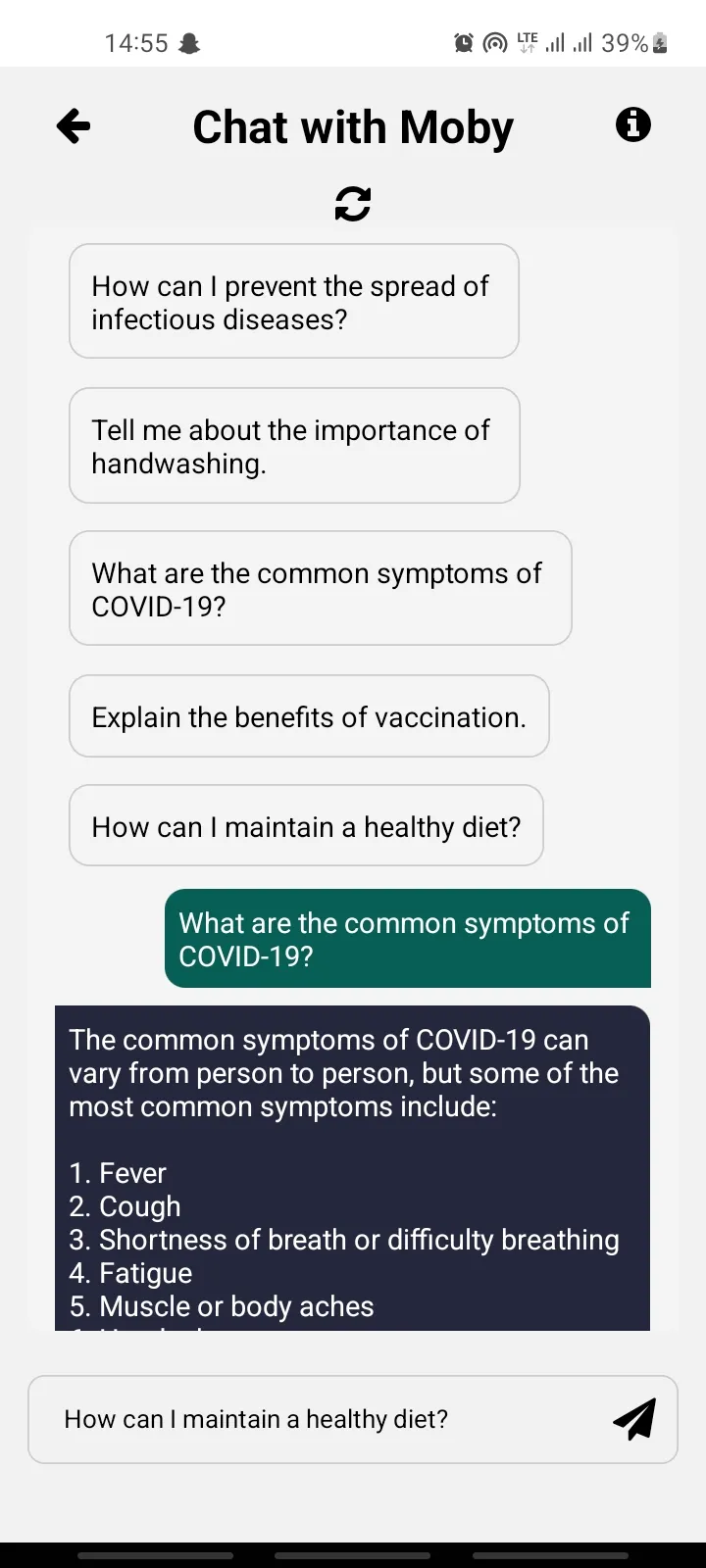Refresh the suggested questions
This screenshot has width=706, height=1568.
point(353,203)
